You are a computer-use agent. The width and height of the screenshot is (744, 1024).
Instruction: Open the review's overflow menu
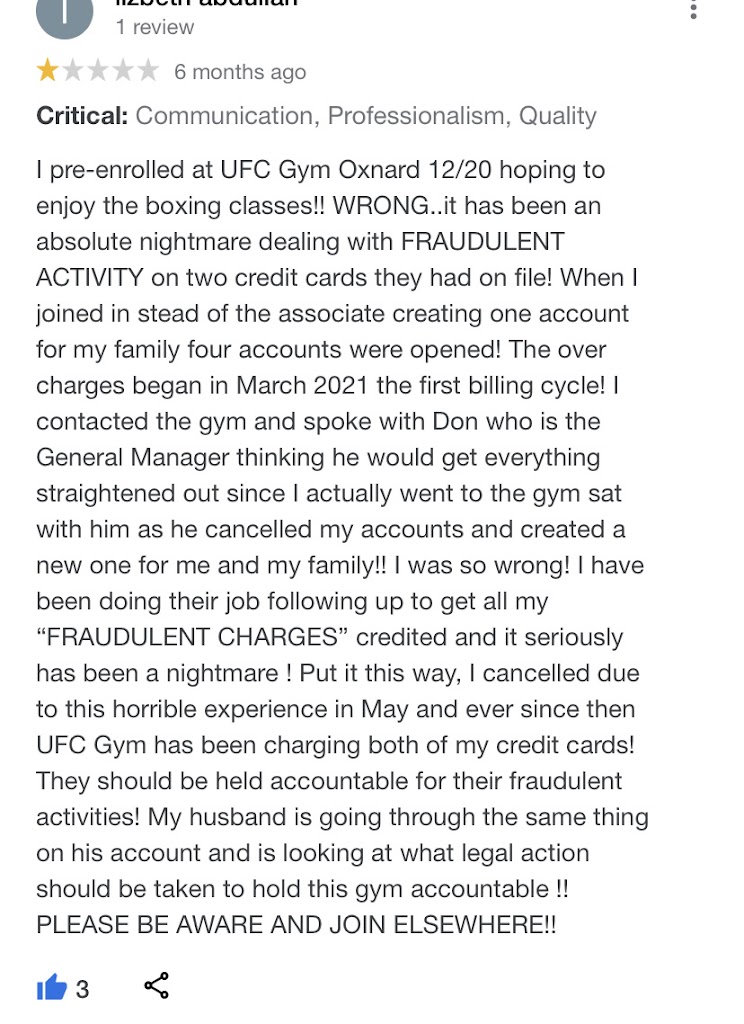click(x=694, y=10)
